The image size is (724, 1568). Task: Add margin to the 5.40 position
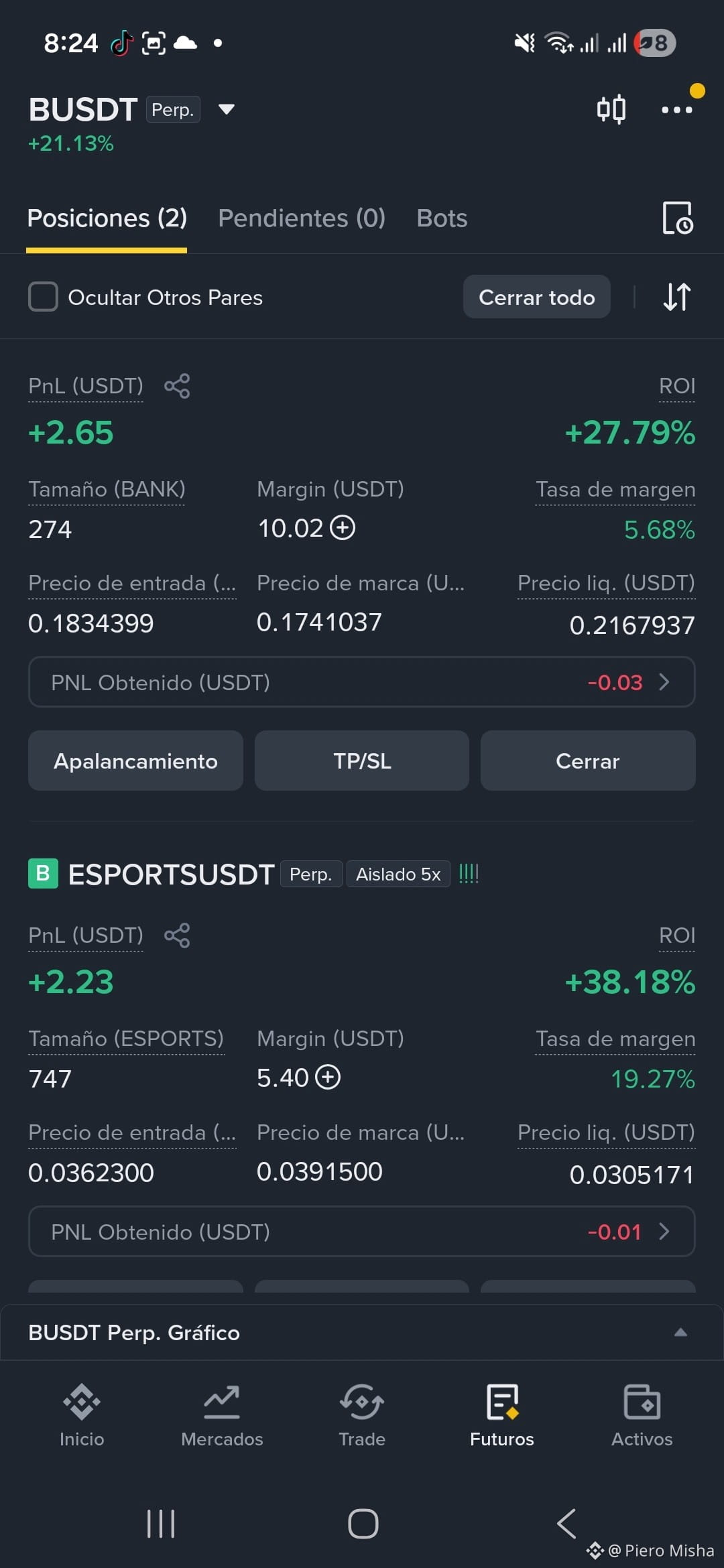328,1077
